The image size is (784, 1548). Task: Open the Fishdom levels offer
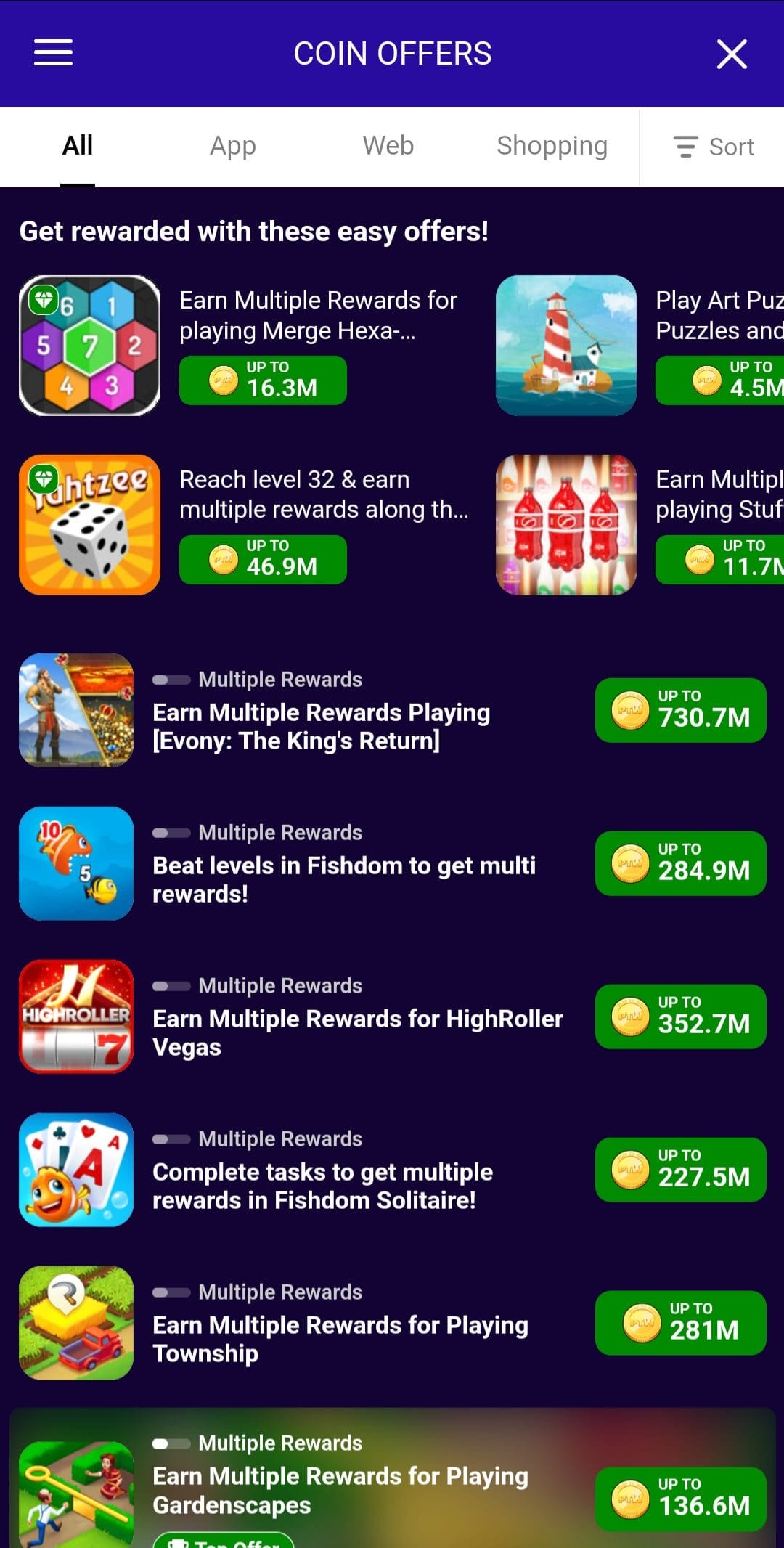pos(392,863)
